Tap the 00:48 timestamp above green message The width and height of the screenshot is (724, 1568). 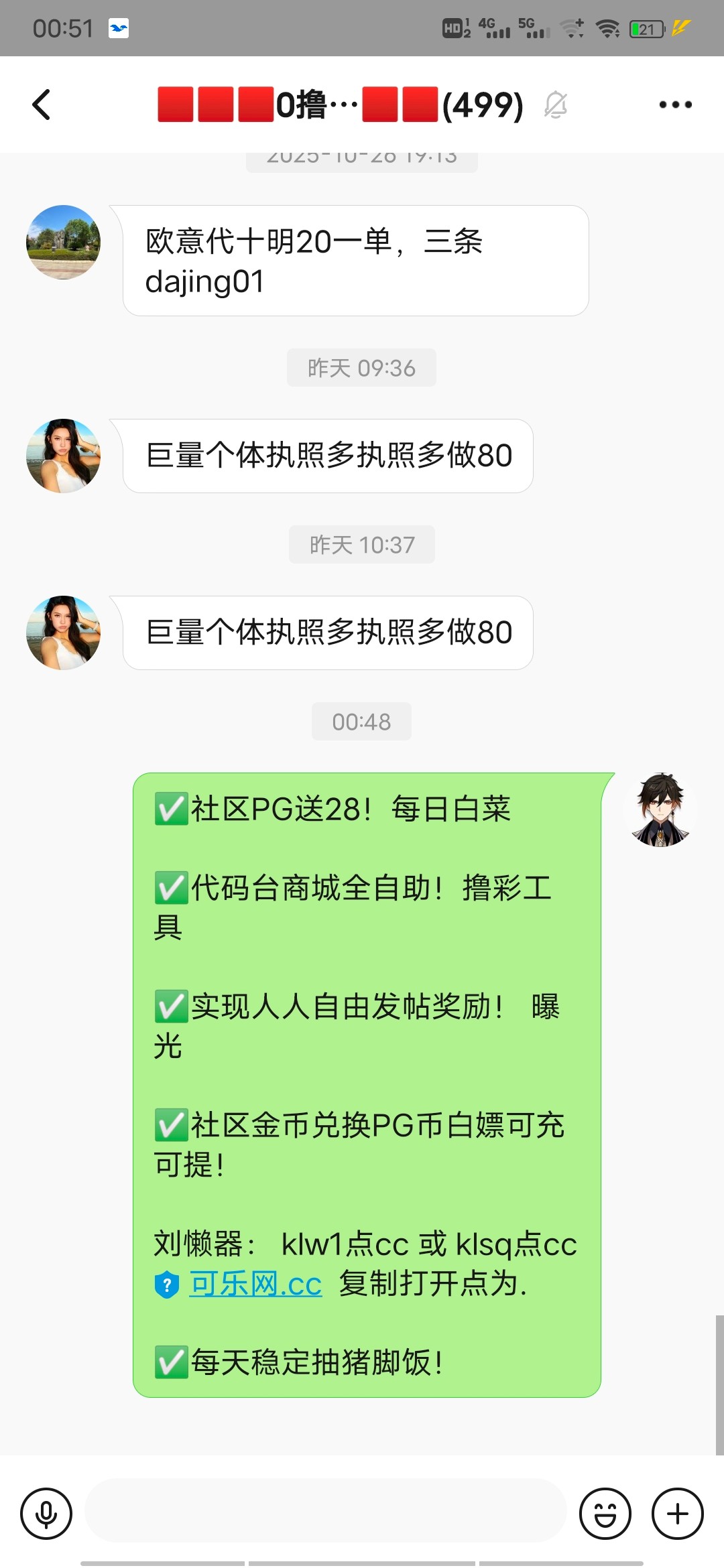pyautogui.click(x=361, y=722)
